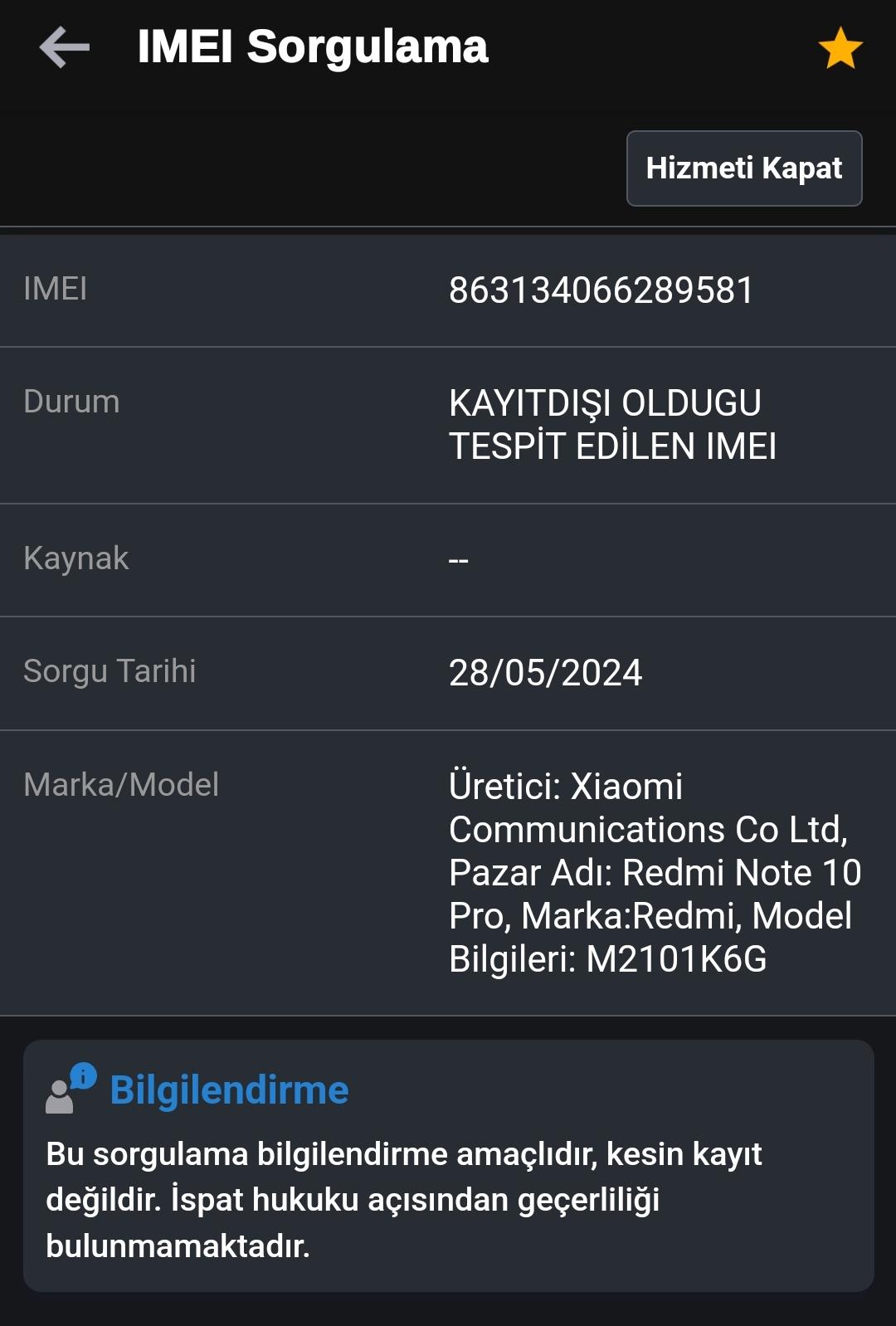The image size is (896, 1326).
Task: Tap the IMEI label on the left
Action: [54, 289]
